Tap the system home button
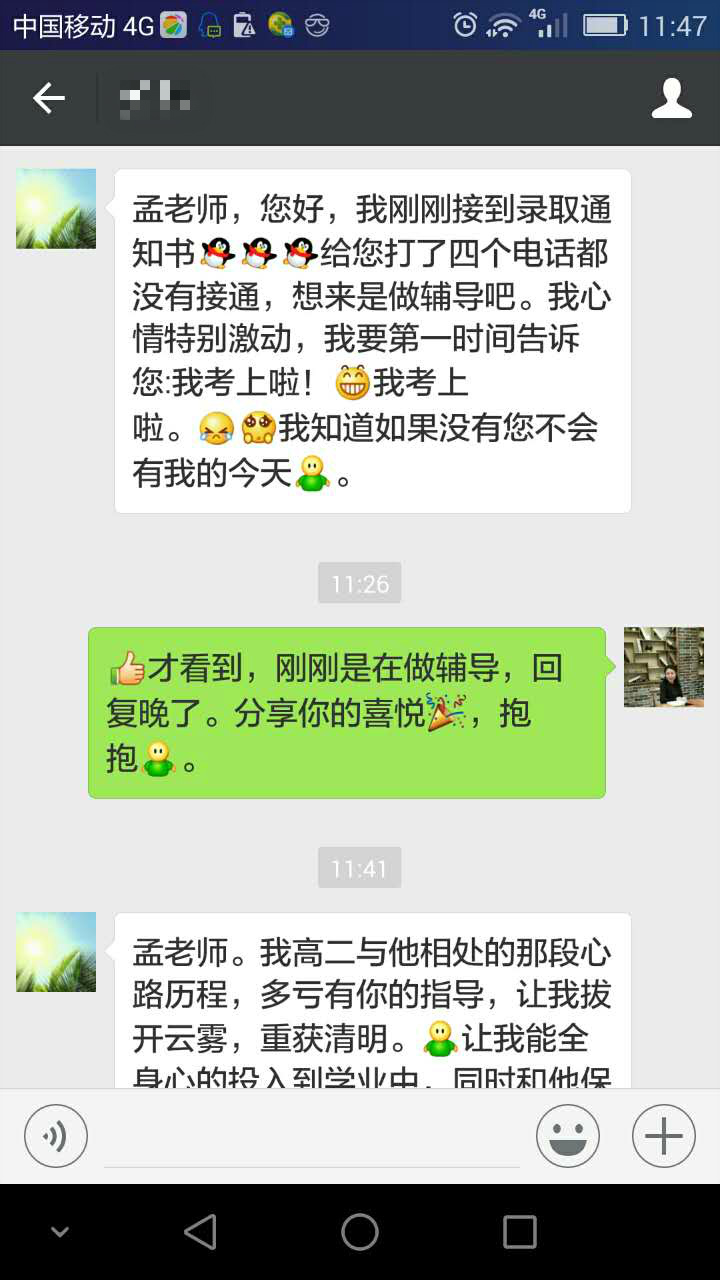720x1280 pixels. pos(360,1232)
